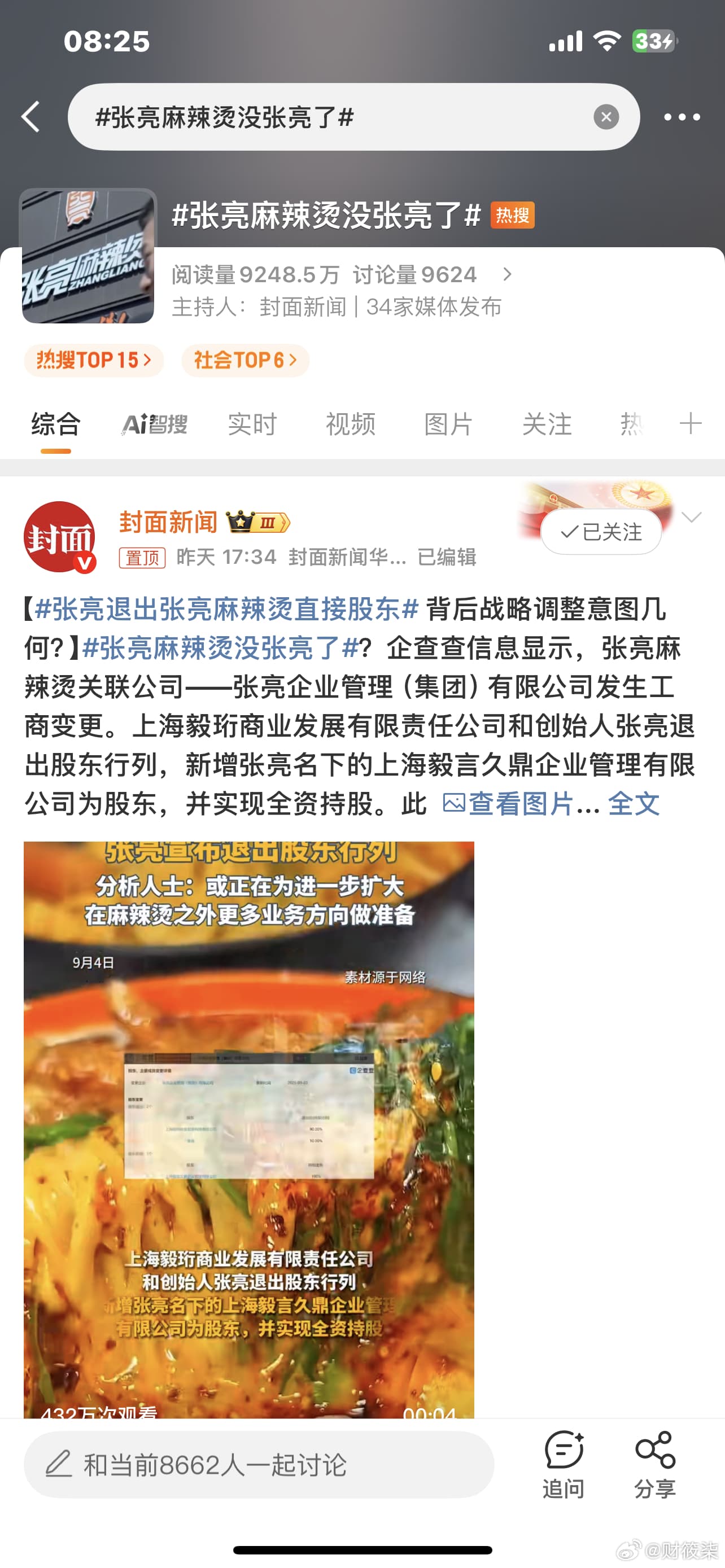Open the 封面新闻 profile avatar
Screen dimensions: 725x1568
(x=60, y=537)
